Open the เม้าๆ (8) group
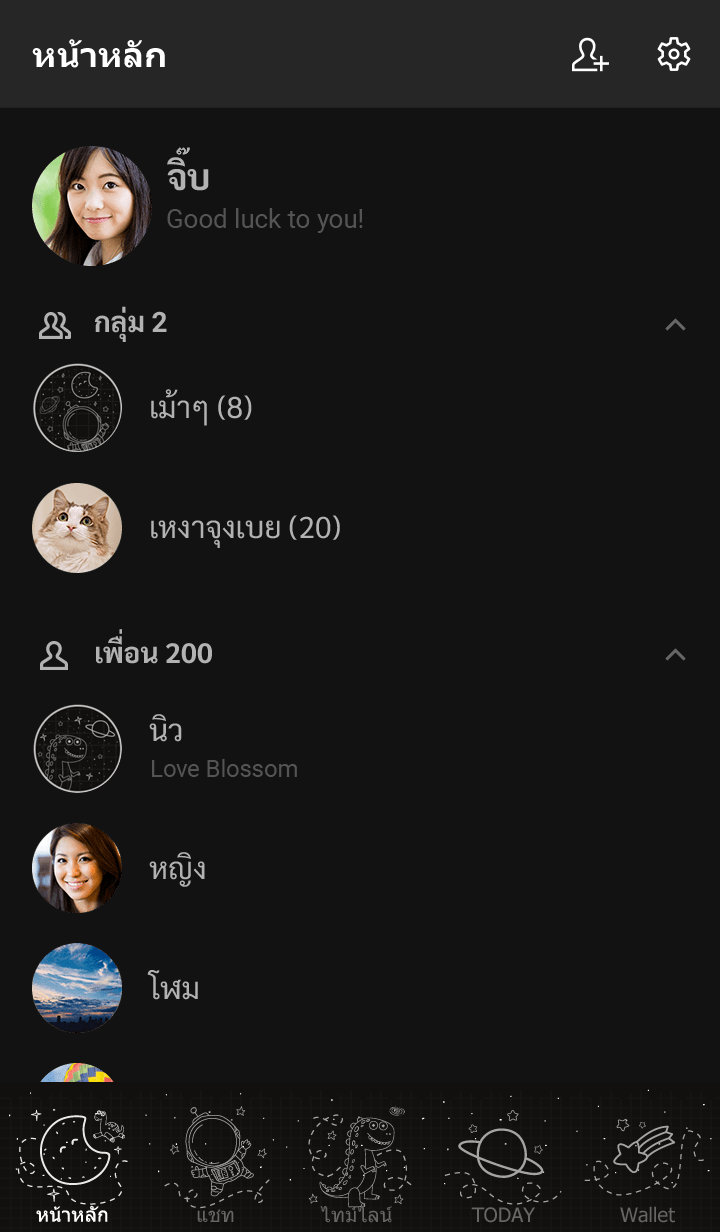Viewport: 720px width, 1232px height. (x=200, y=408)
